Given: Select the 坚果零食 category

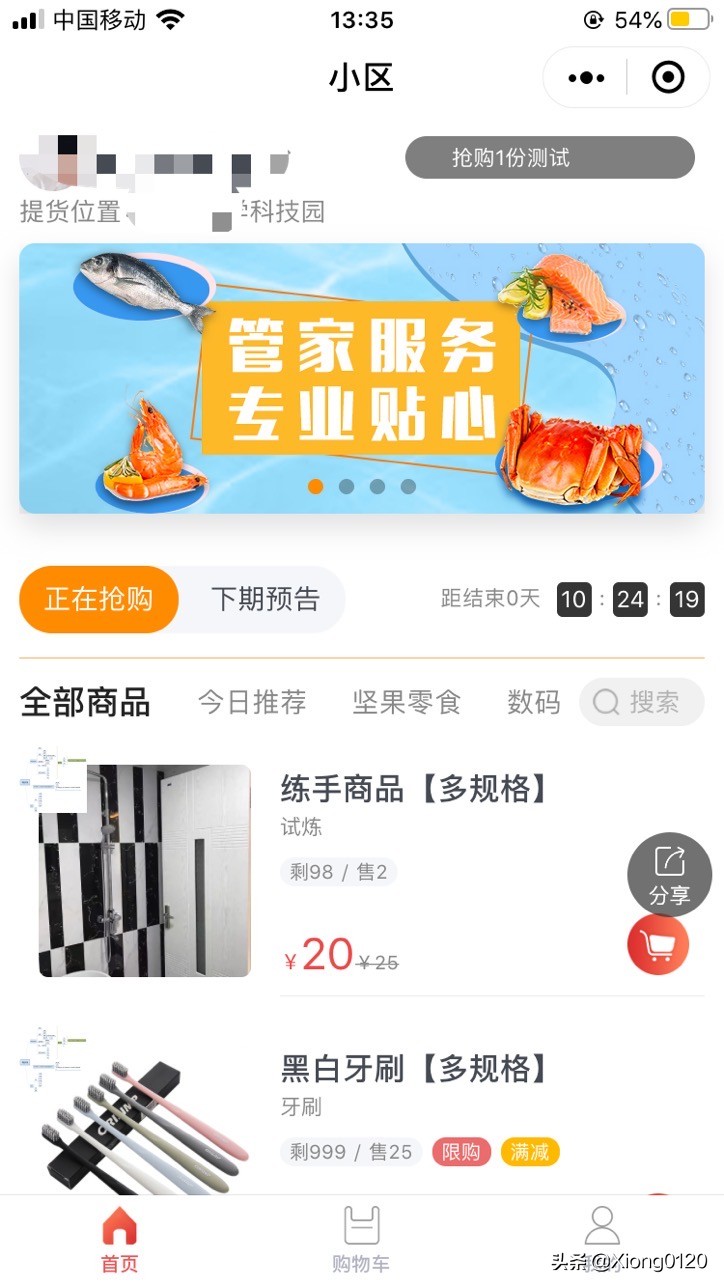Looking at the screenshot, I should pos(405,703).
